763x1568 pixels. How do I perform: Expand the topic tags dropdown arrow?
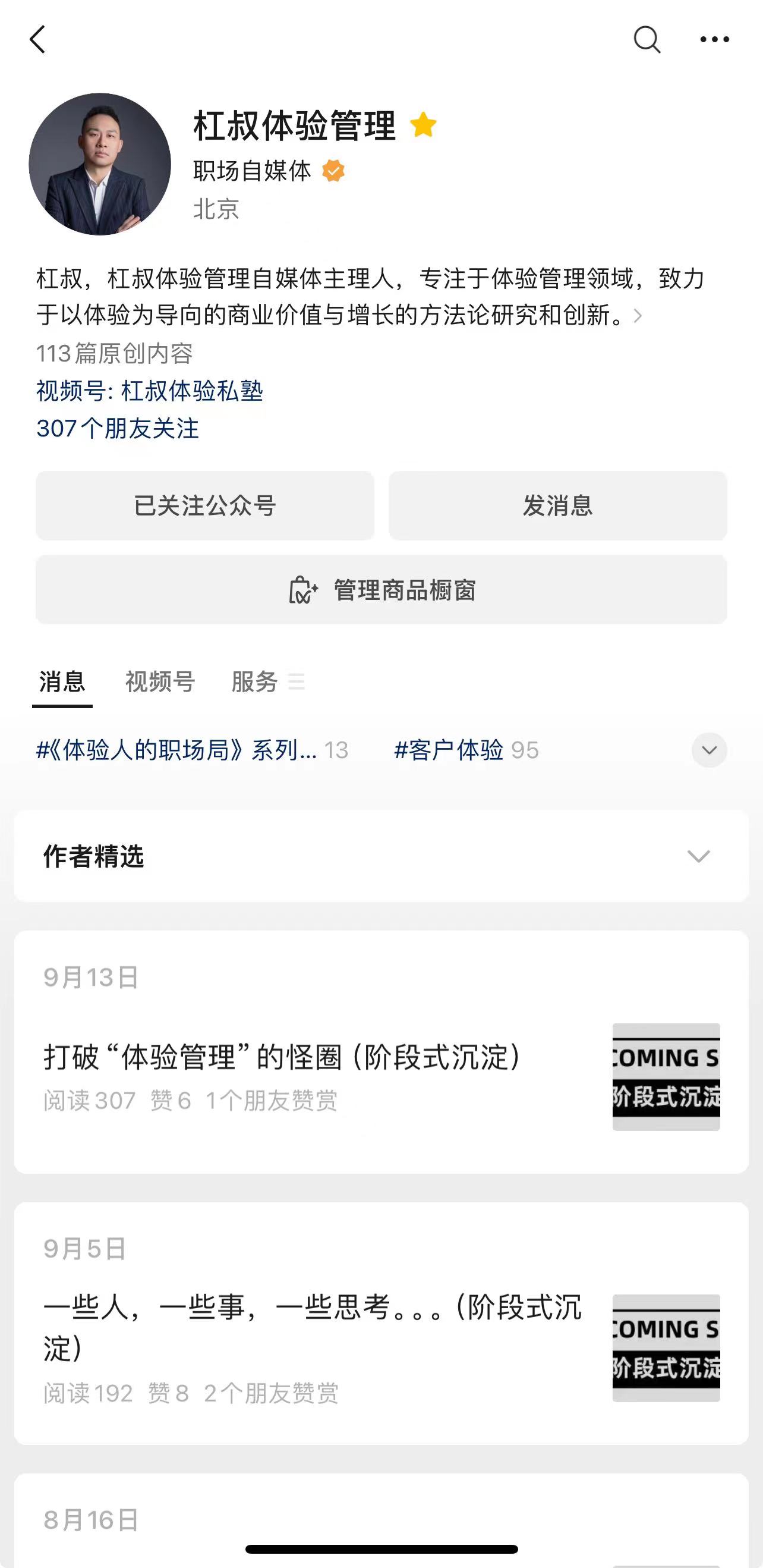(x=709, y=750)
